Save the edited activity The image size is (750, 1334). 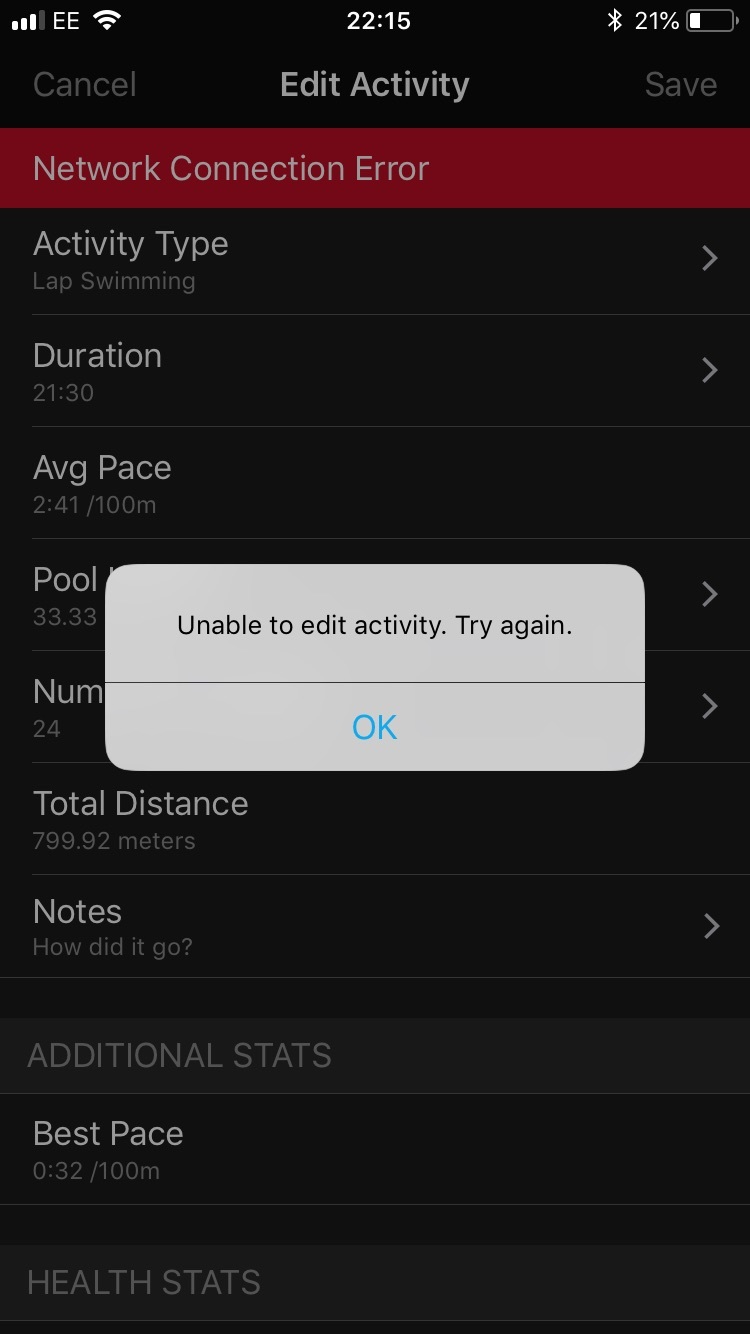pyautogui.click(x=680, y=85)
